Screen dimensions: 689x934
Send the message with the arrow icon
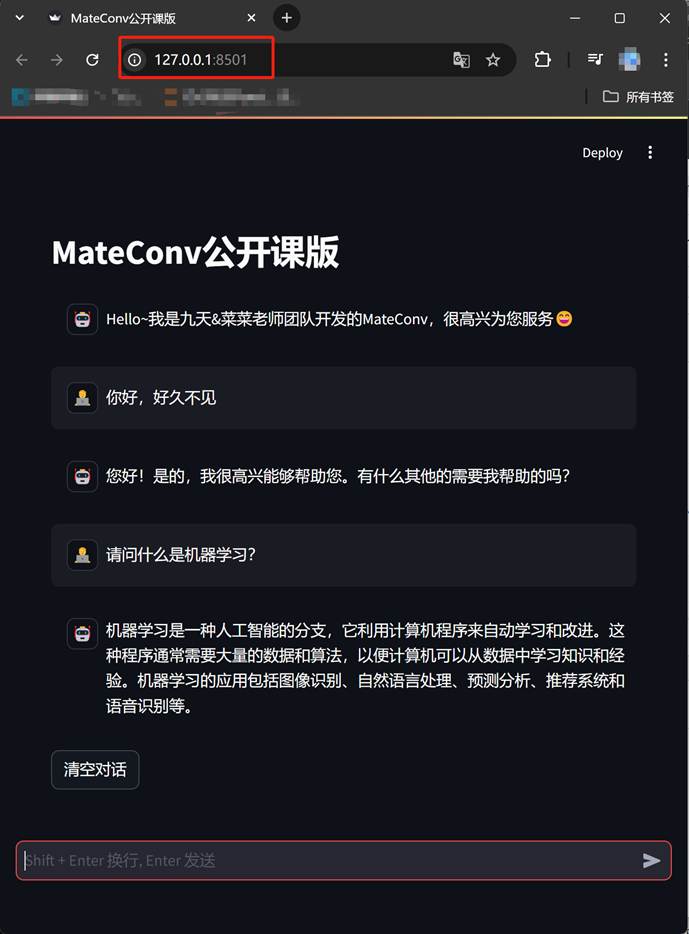pos(651,860)
